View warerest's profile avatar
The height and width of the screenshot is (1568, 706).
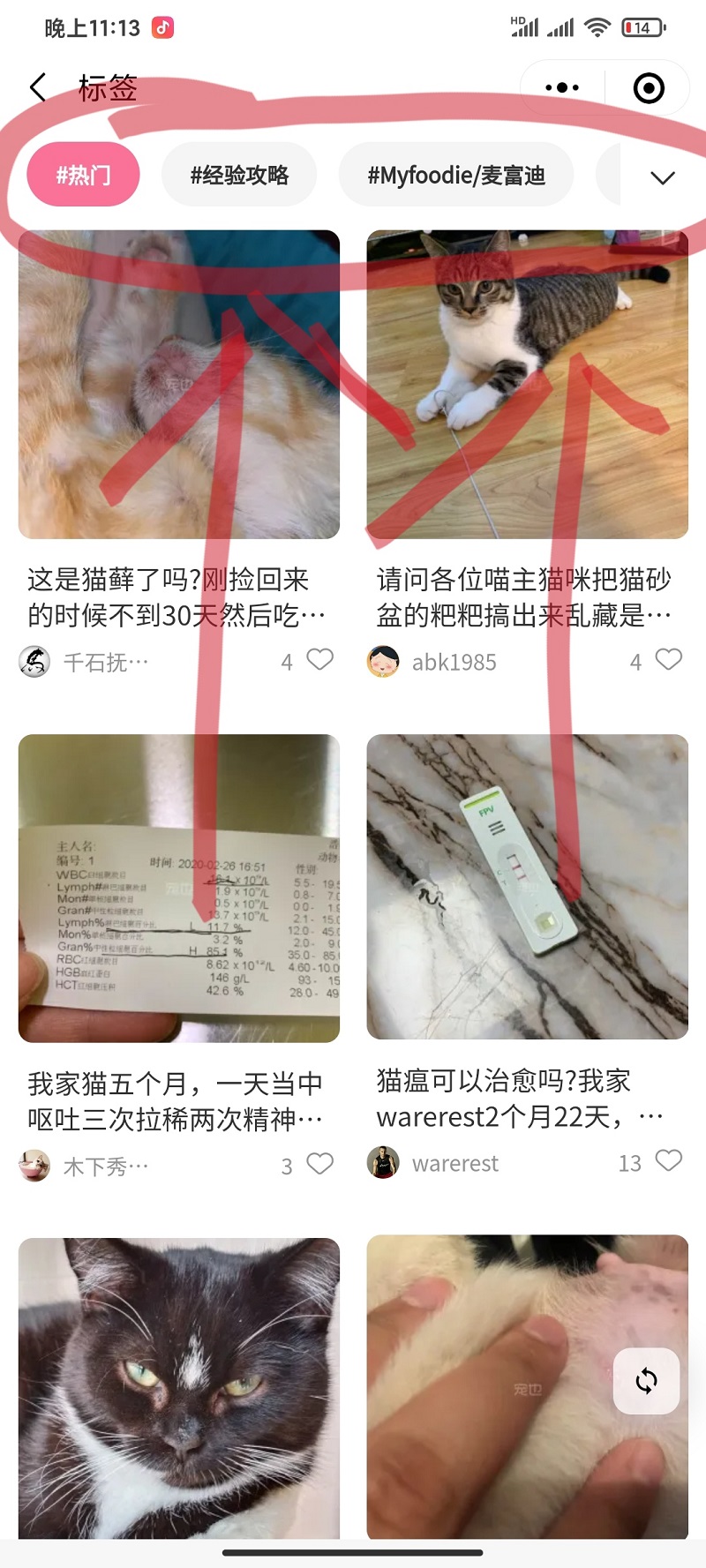tap(383, 1163)
